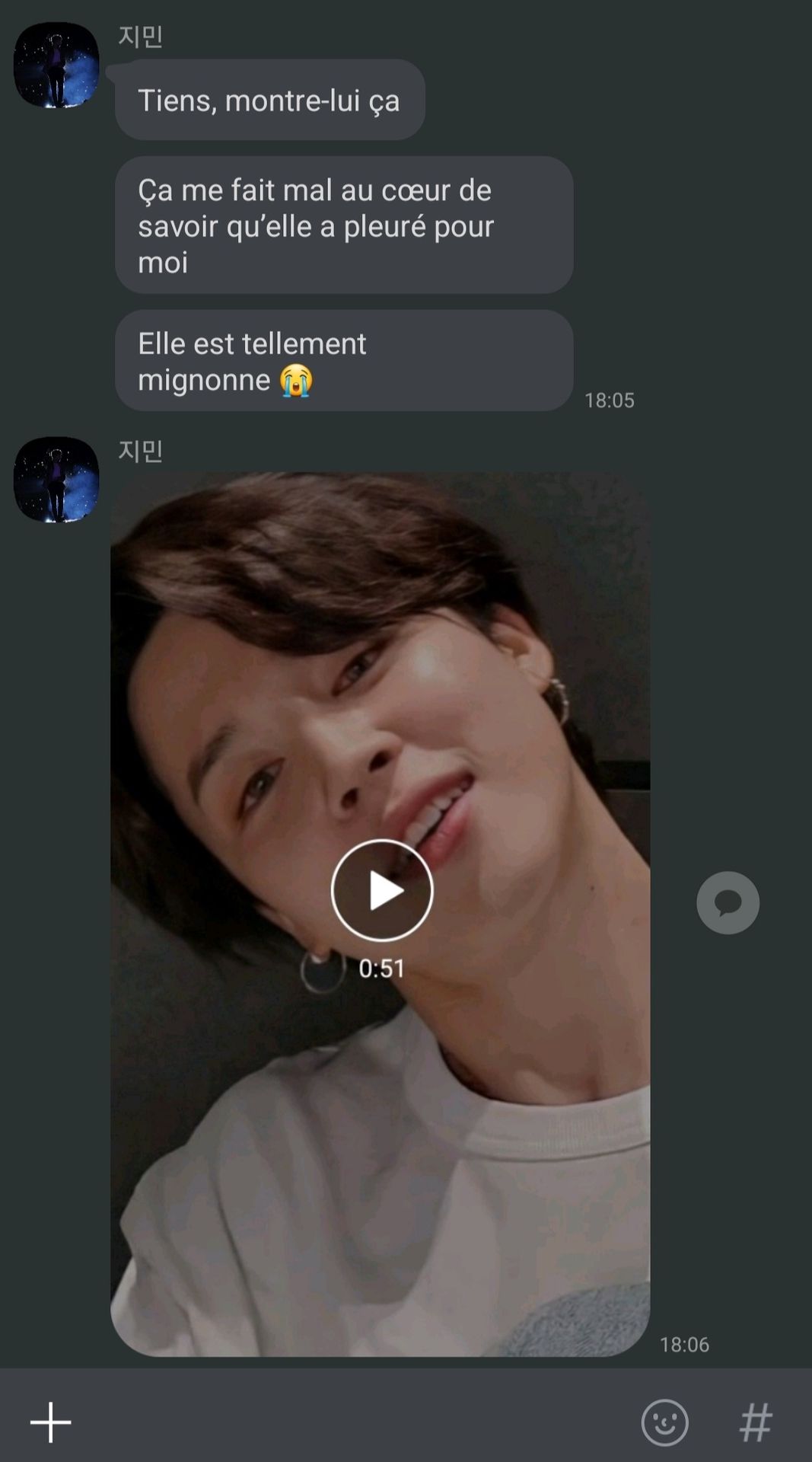Open 지민's avatar next to the first message
This screenshot has height=1462, width=812.
pyautogui.click(x=56, y=65)
